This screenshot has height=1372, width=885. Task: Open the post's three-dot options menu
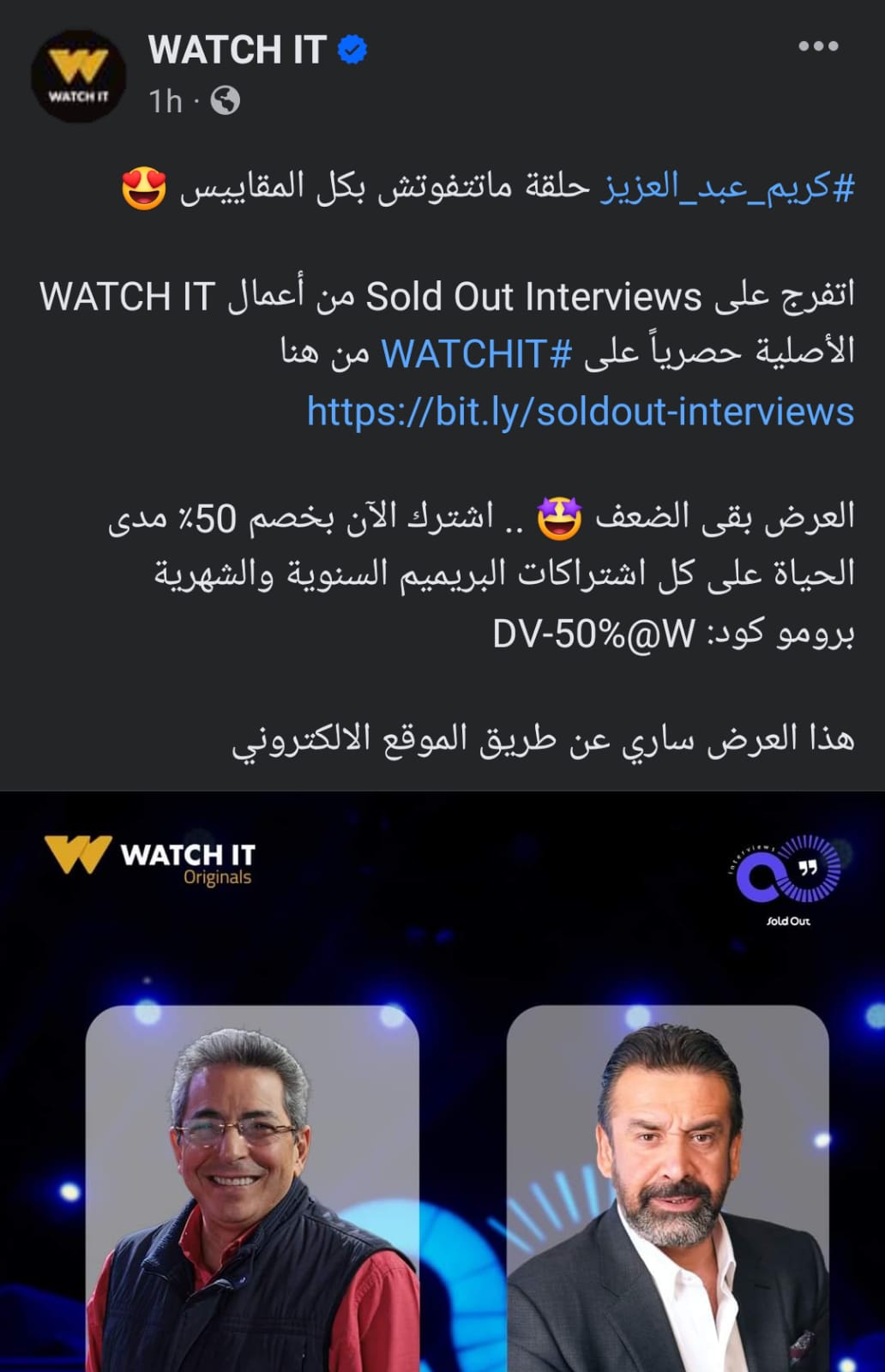[817, 46]
